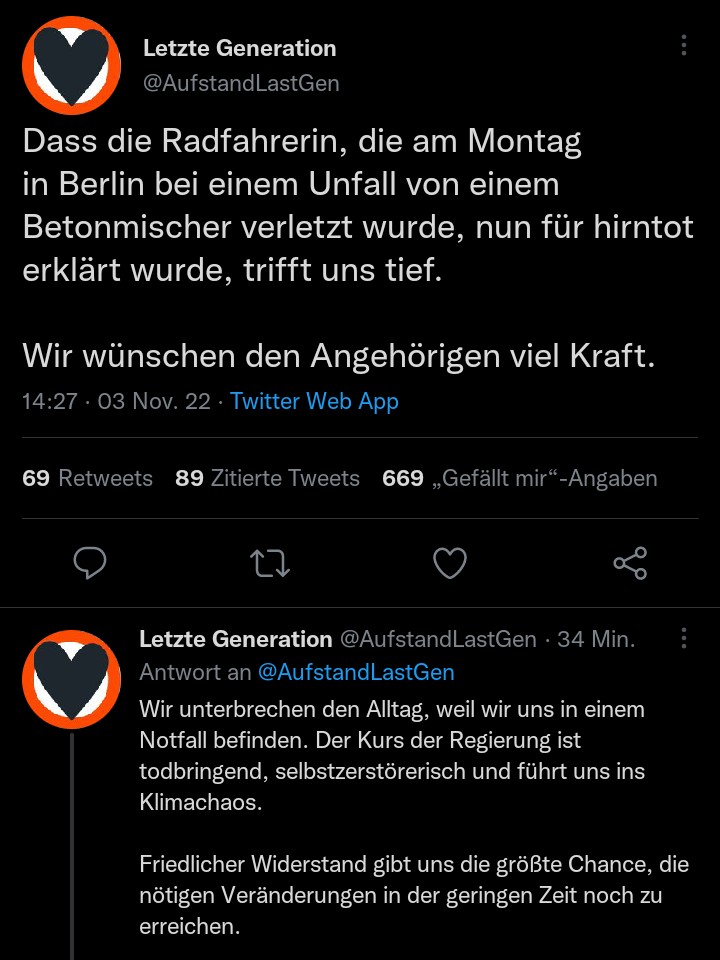
Task: Share the main tweet
Action: (x=630, y=564)
